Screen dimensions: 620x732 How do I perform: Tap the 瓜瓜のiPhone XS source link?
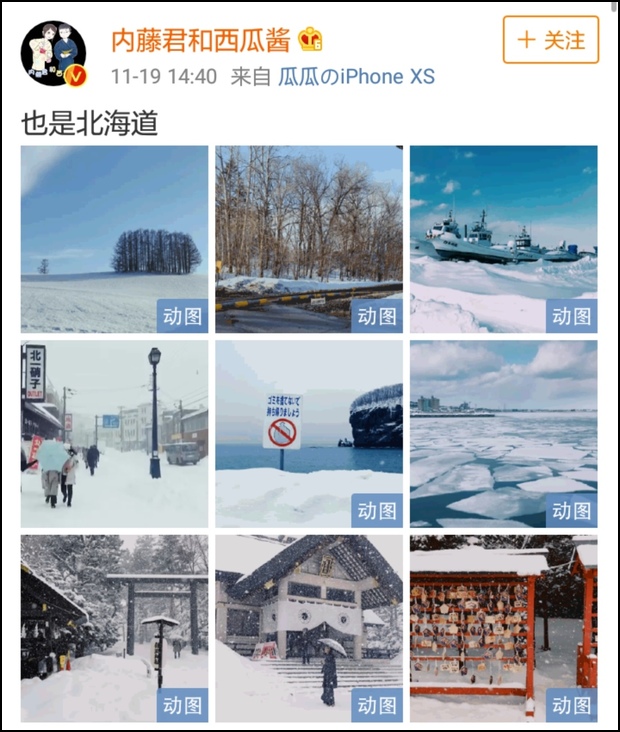click(x=356, y=77)
